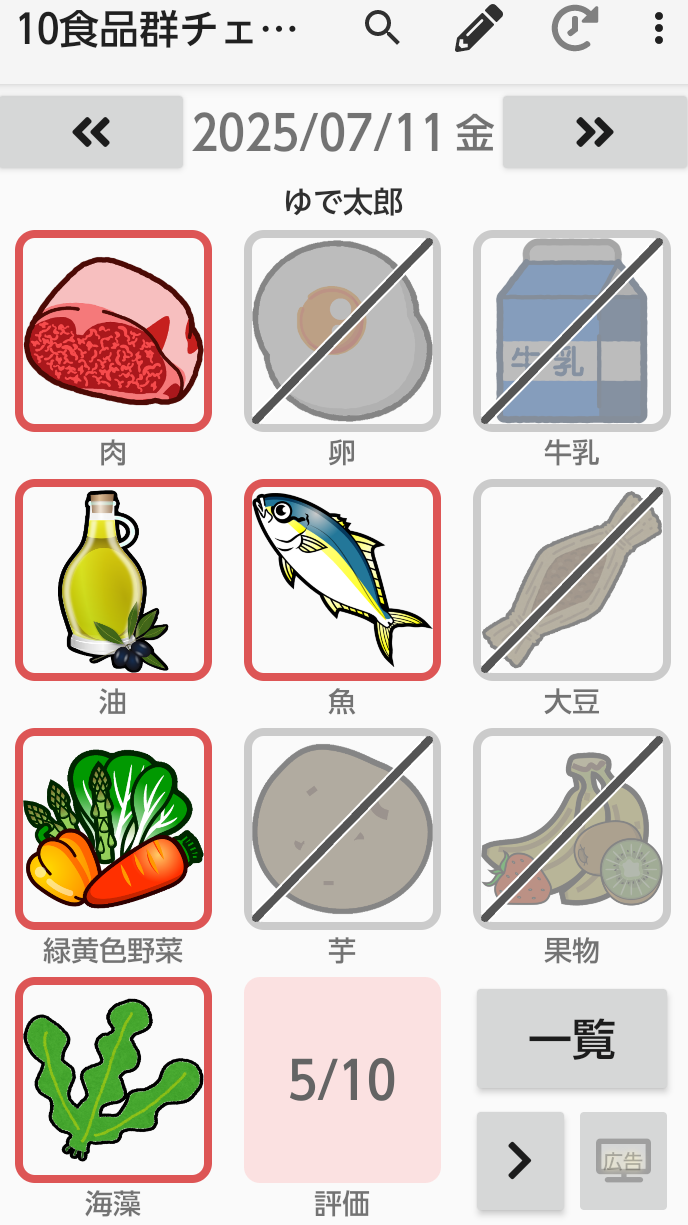This screenshot has width=688, height=1225.
Task: Tap the pencil edit icon
Action: coord(479,30)
